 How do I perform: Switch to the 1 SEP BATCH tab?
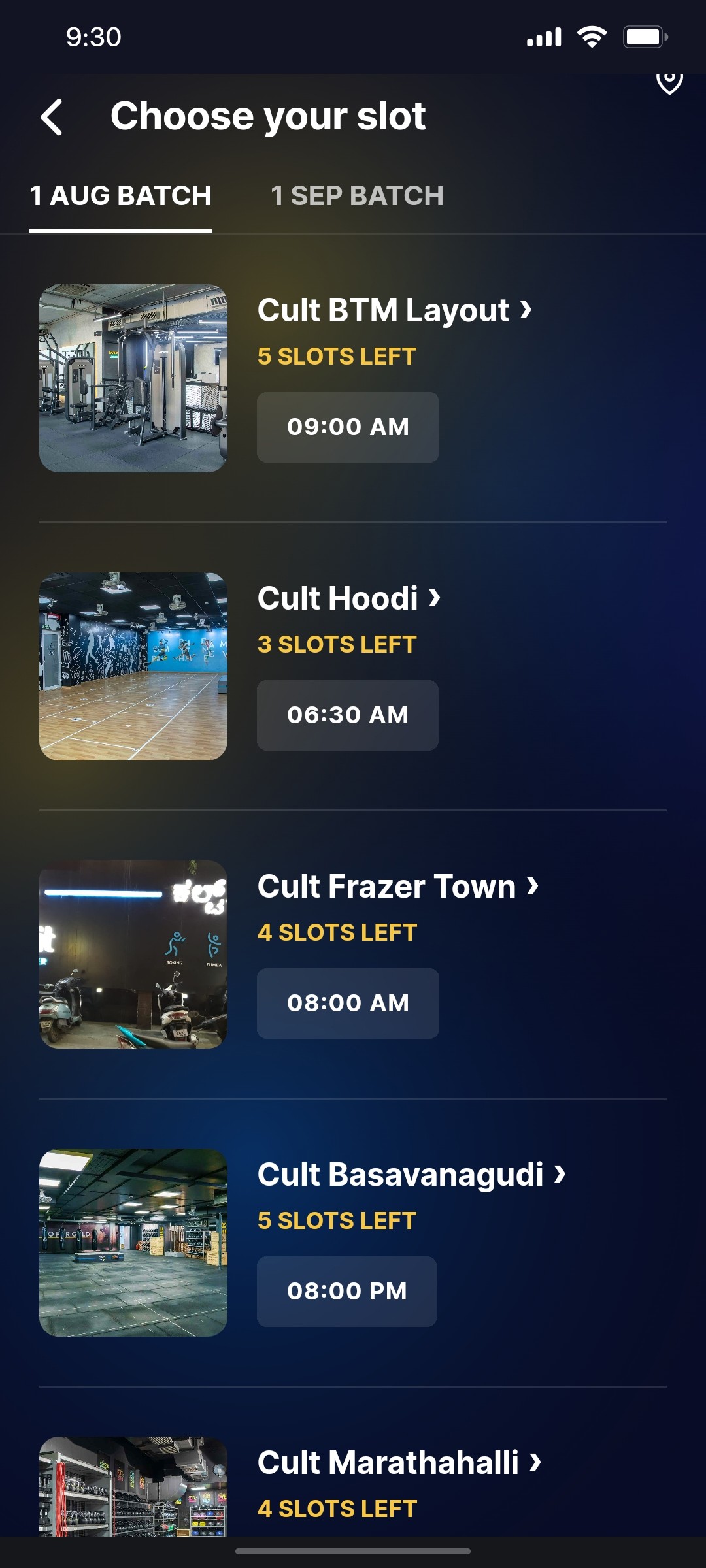(x=358, y=195)
